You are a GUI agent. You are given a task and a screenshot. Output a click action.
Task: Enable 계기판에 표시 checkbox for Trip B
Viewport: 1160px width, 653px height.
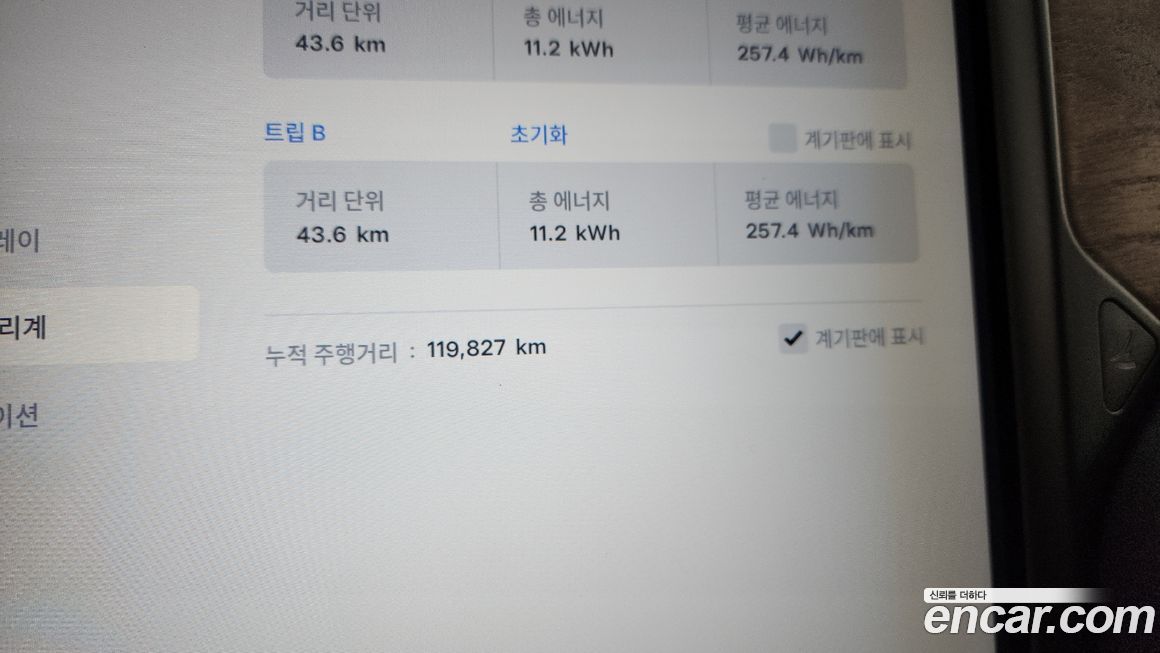point(782,139)
